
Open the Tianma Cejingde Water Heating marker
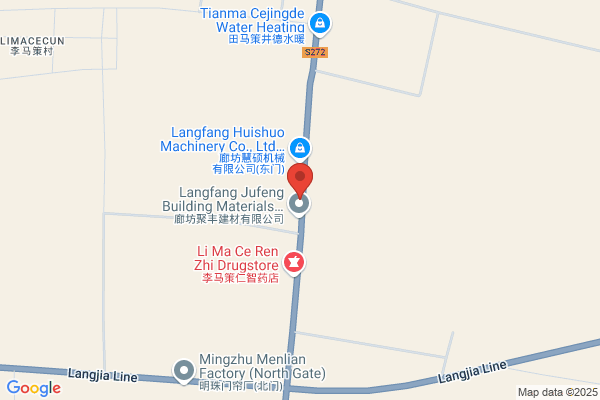320,24
